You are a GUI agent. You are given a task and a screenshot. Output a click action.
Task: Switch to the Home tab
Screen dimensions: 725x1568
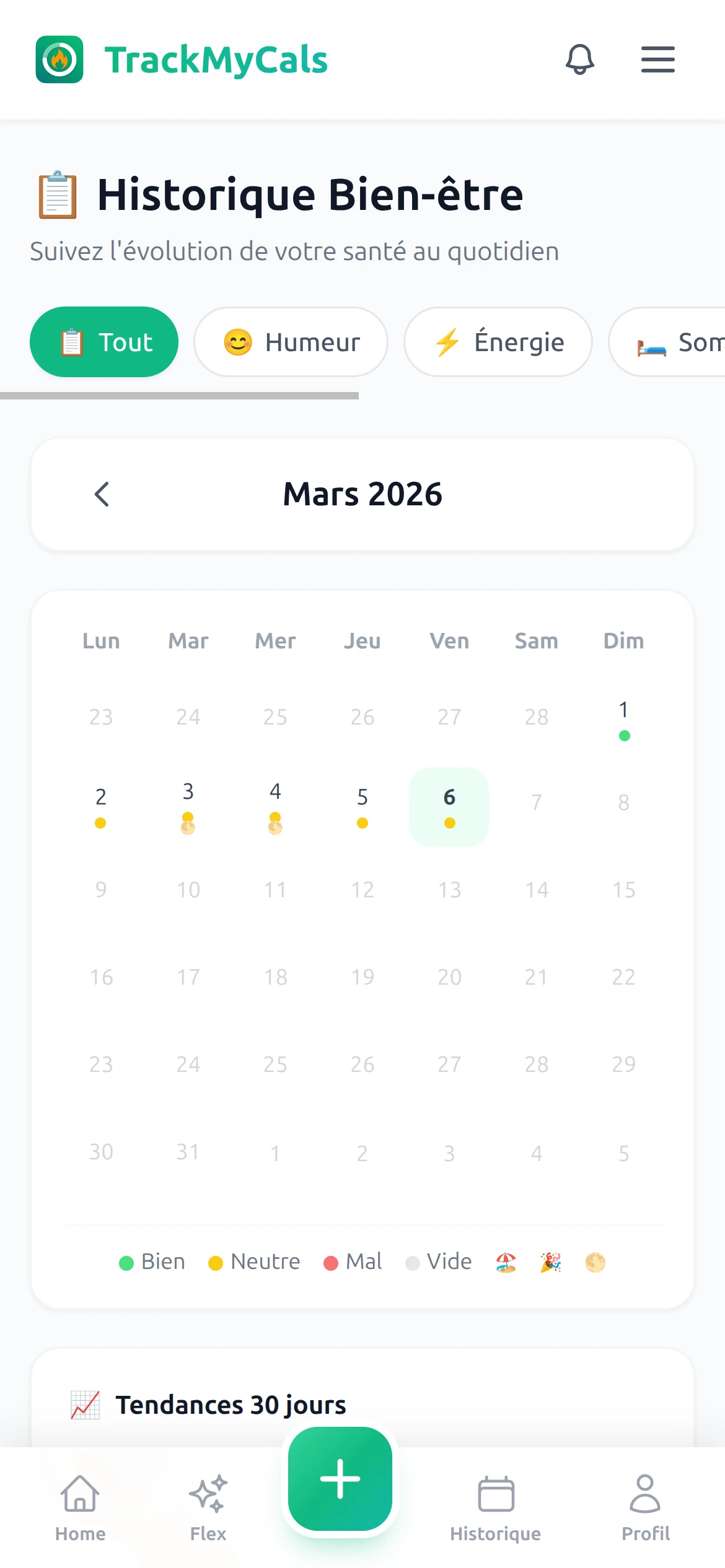tap(80, 1507)
